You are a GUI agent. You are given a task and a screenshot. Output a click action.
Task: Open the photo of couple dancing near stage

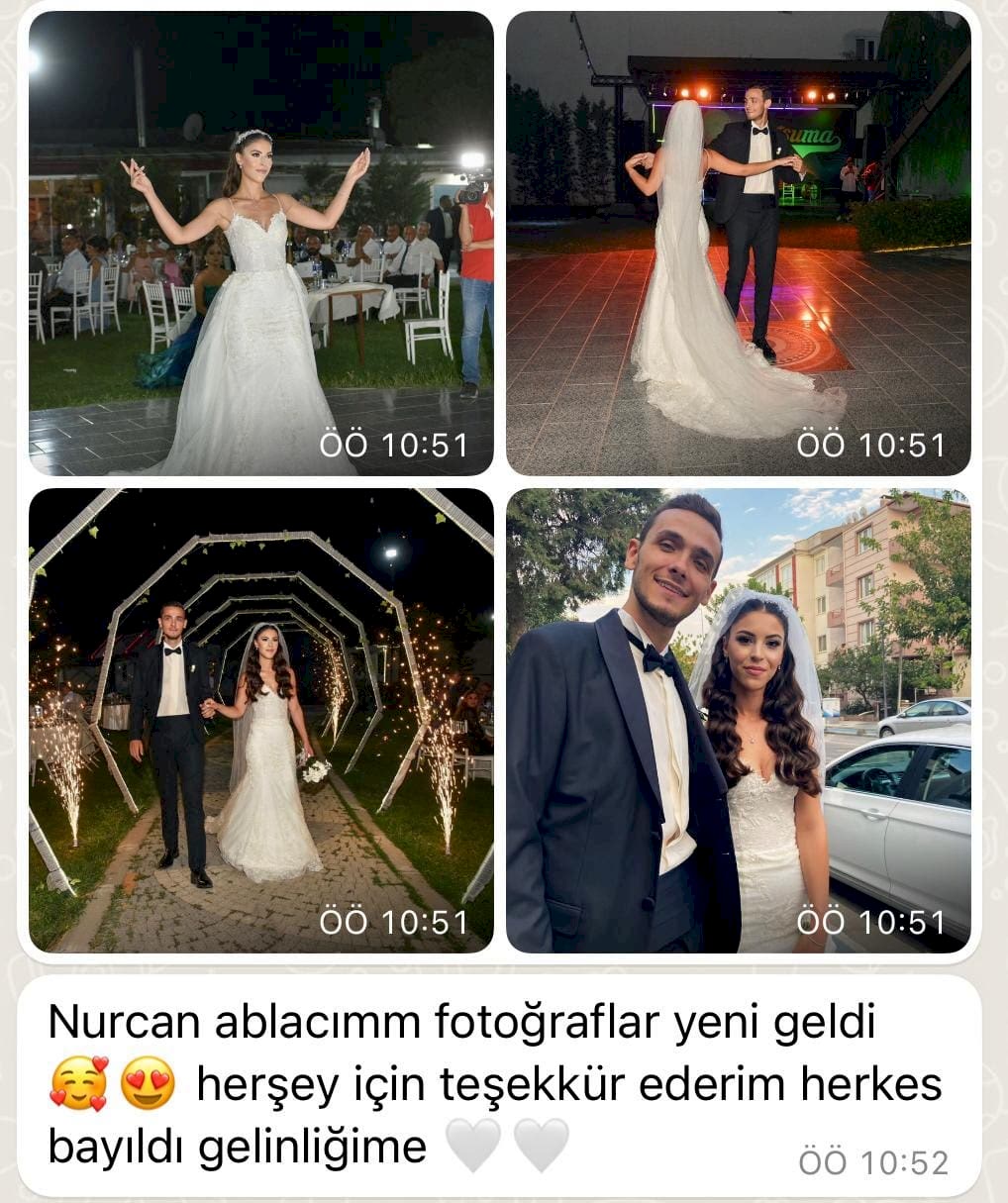click(x=738, y=244)
